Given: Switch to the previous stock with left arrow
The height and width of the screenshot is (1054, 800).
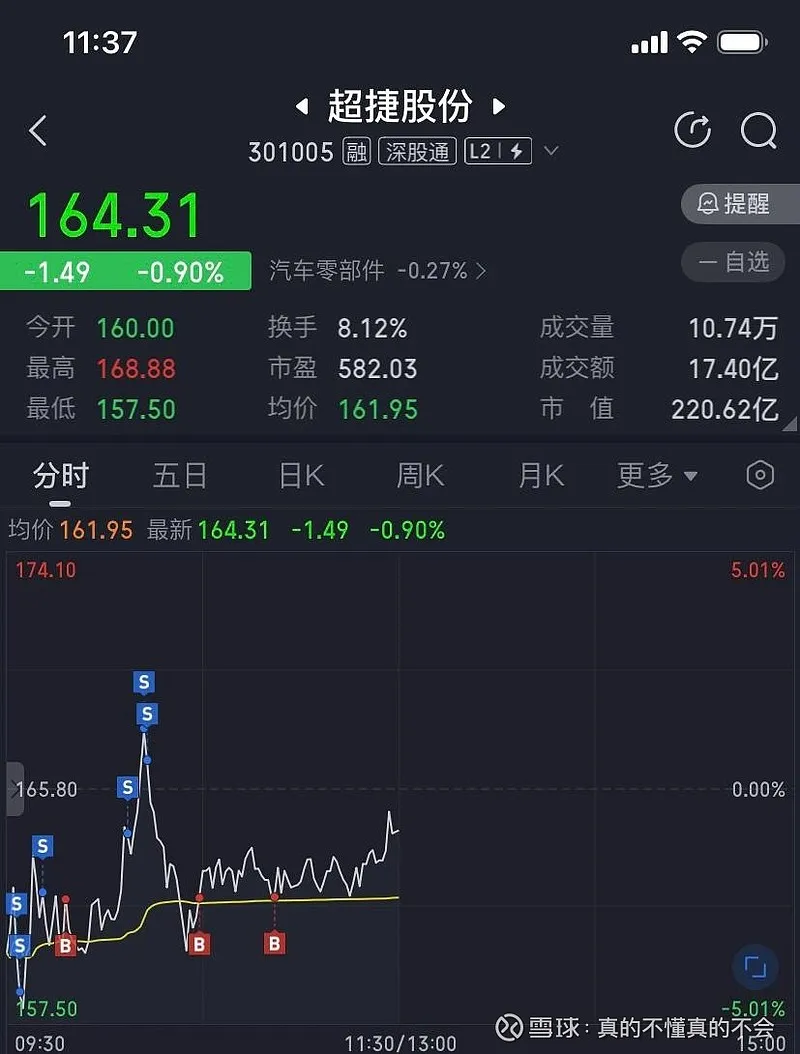Looking at the screenshot, I should tap(301, 106).
